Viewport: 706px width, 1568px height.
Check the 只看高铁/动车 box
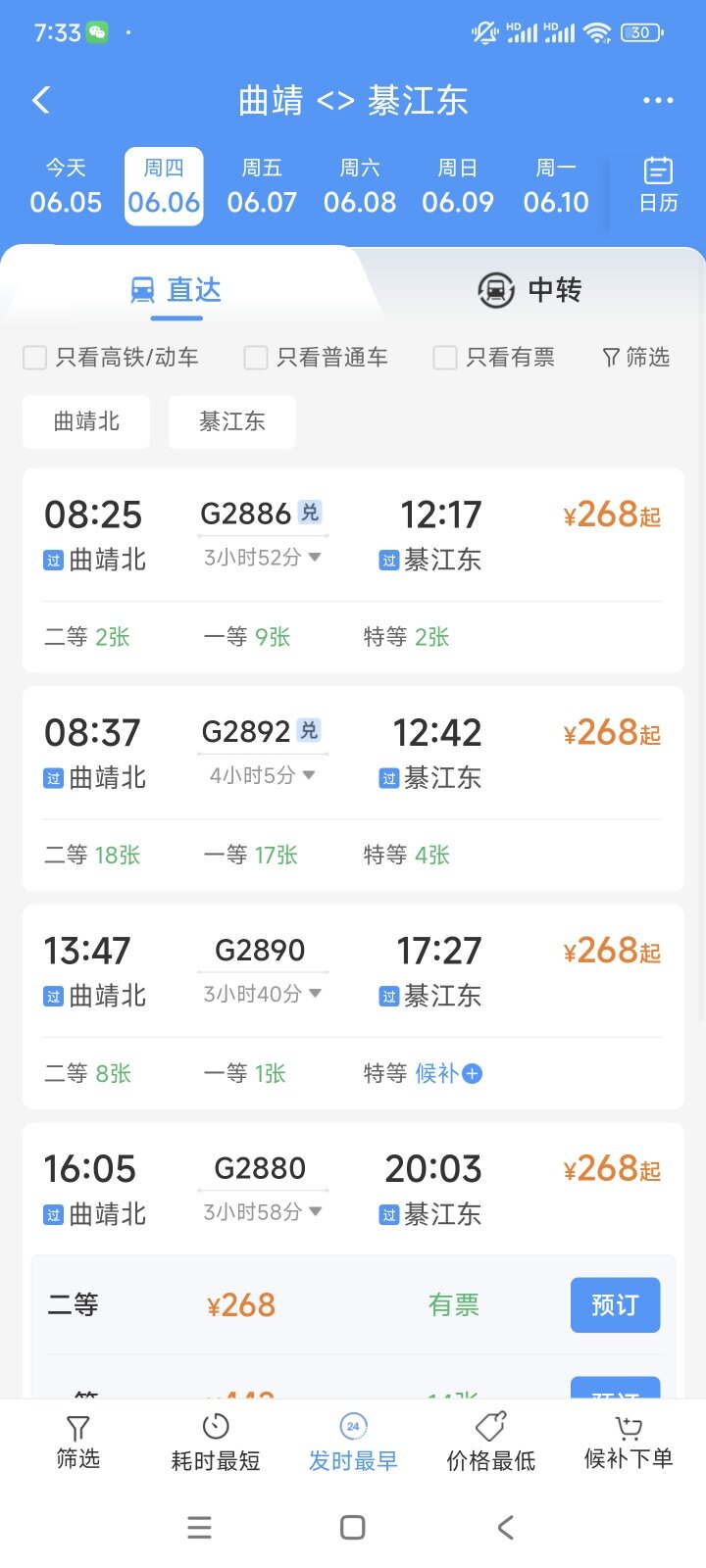click(x=111, y=358)
